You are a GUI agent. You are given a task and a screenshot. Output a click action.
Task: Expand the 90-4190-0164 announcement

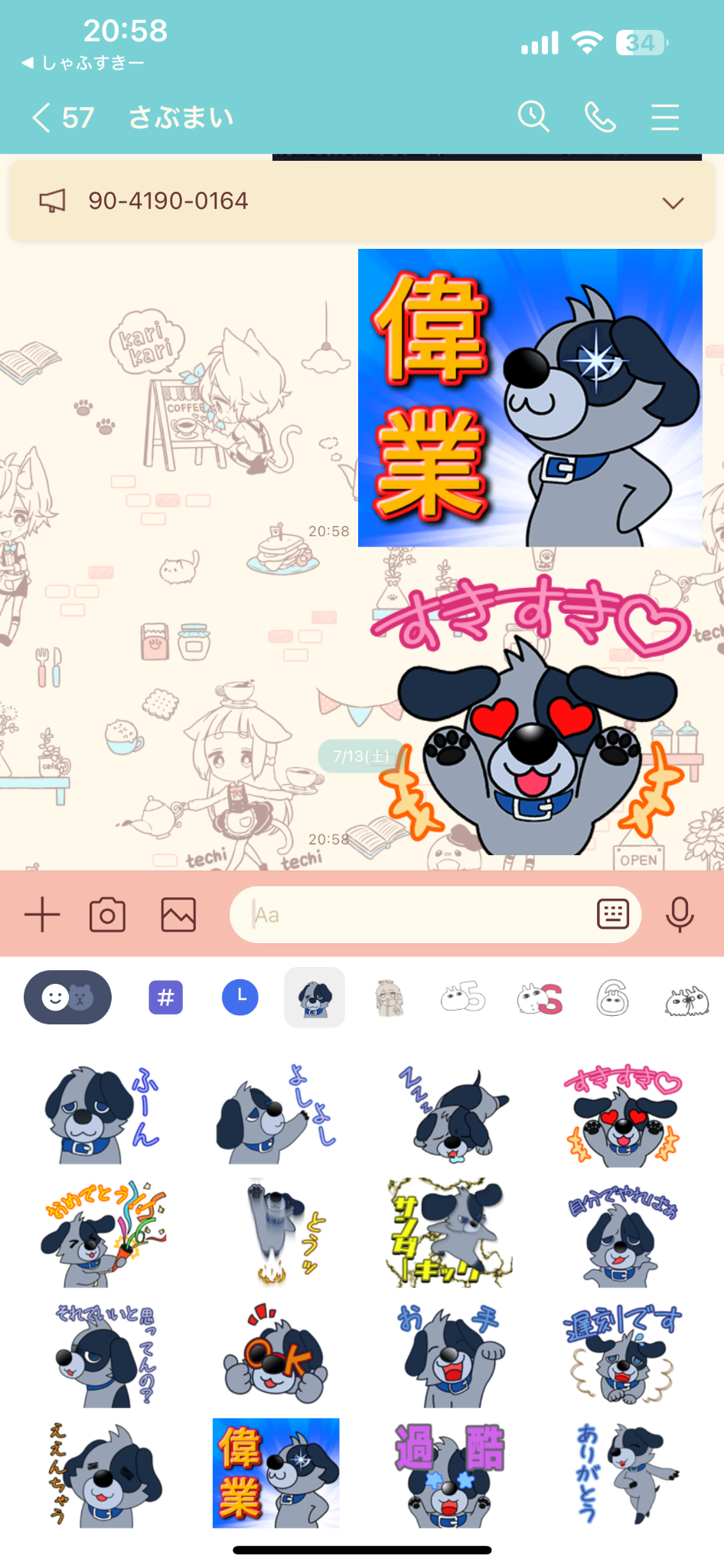pyautogui.click(x=672, y=203)
